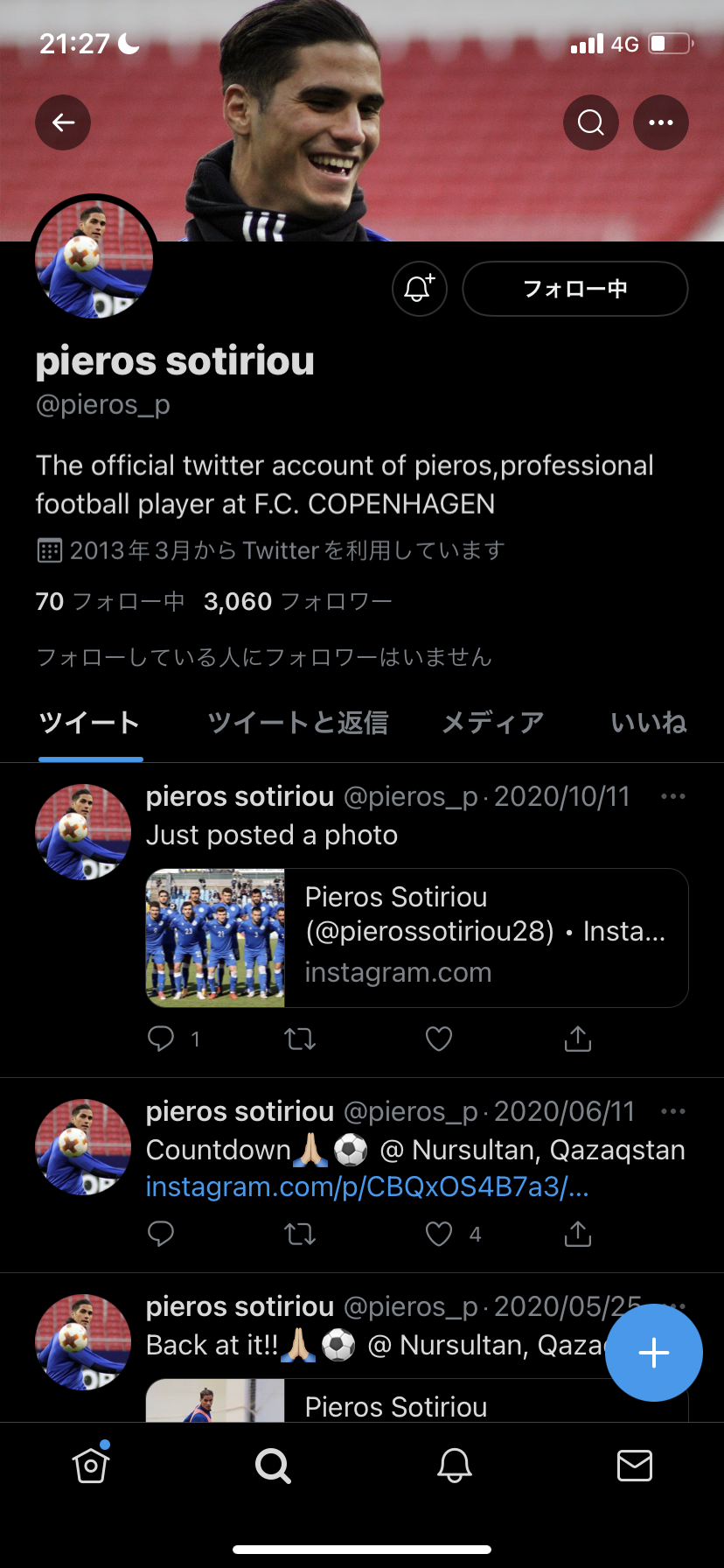Share the 'Just posted a photo' tweet
724x1568 pixels.
(x=578, y=1039)
